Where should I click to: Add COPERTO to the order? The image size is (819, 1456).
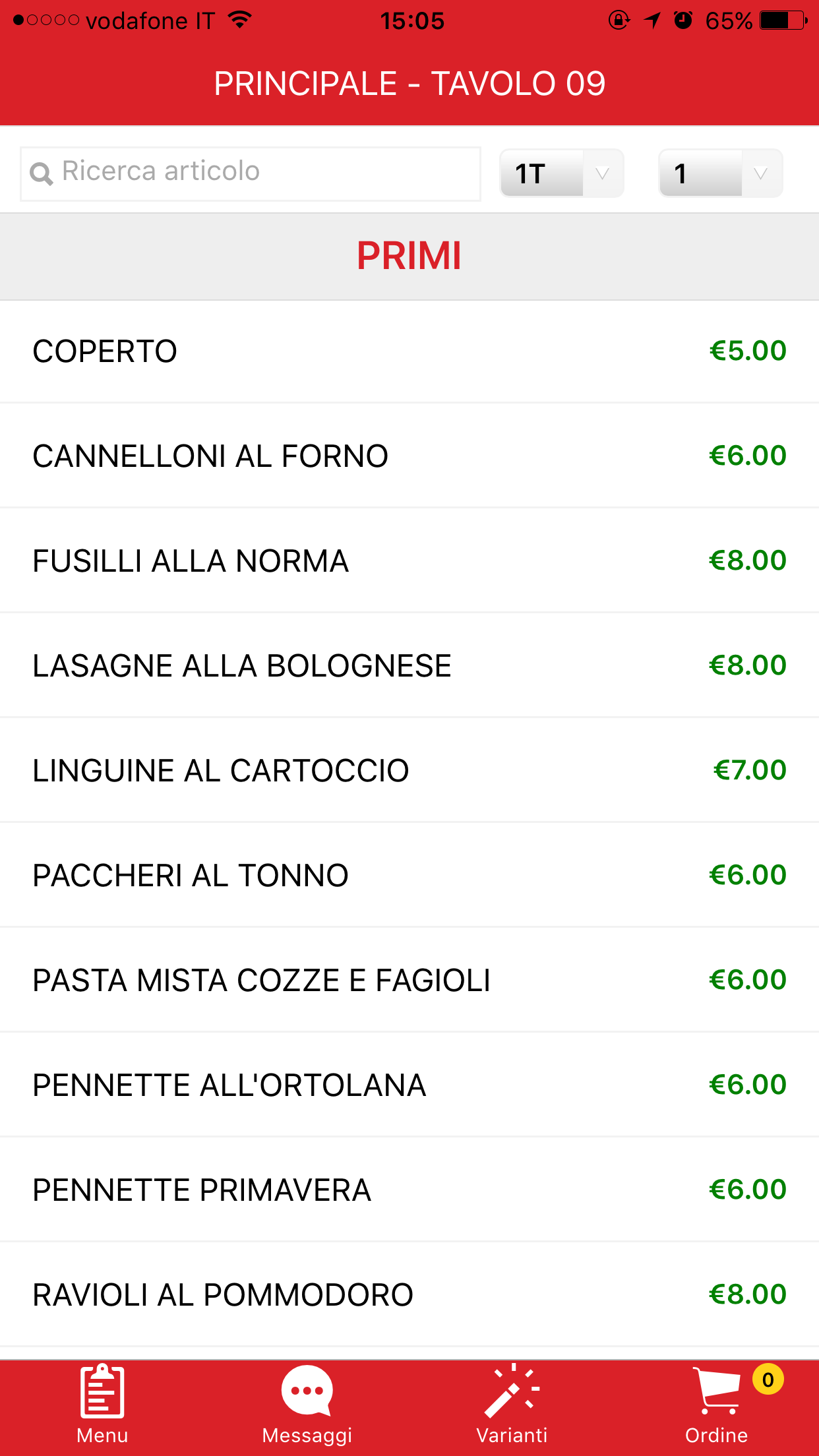pos(409,351)
